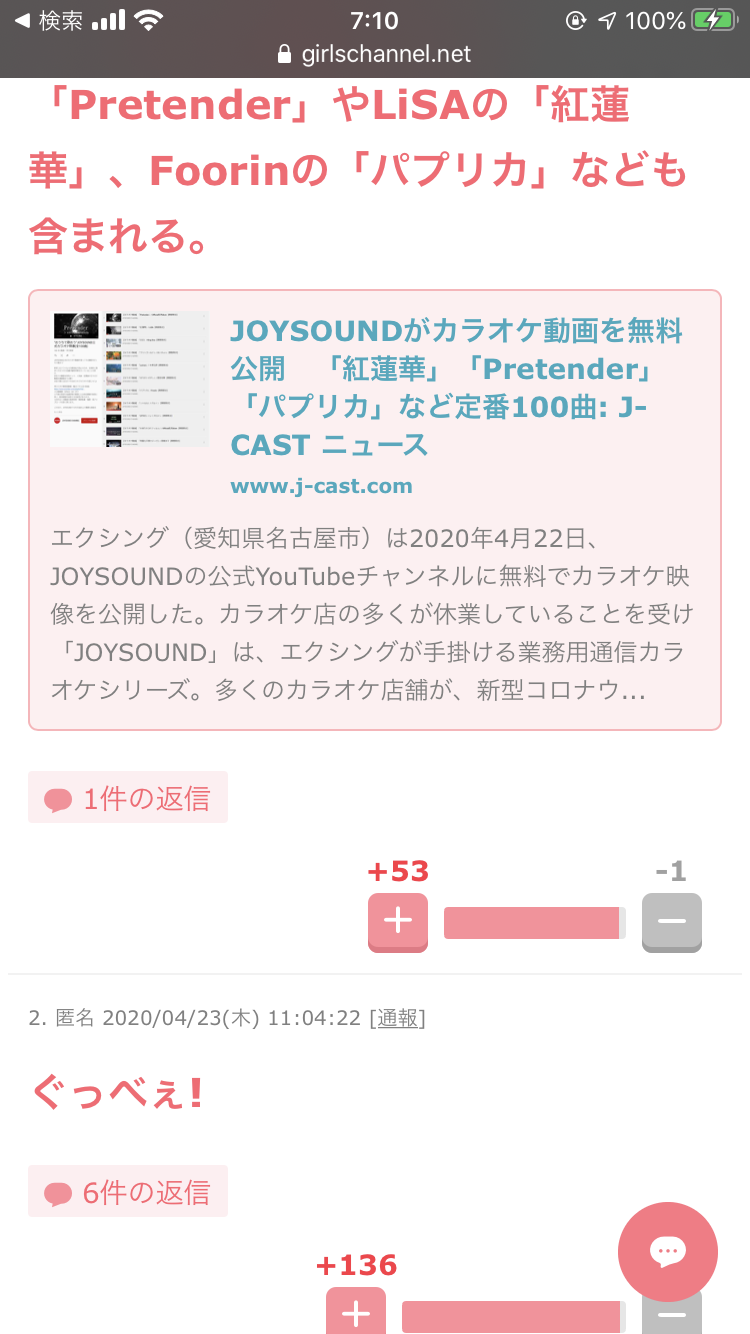Upvote the ぐっべぇ! comment
Viewport: 750px width, 1334px height.
tap(355, 1312)
